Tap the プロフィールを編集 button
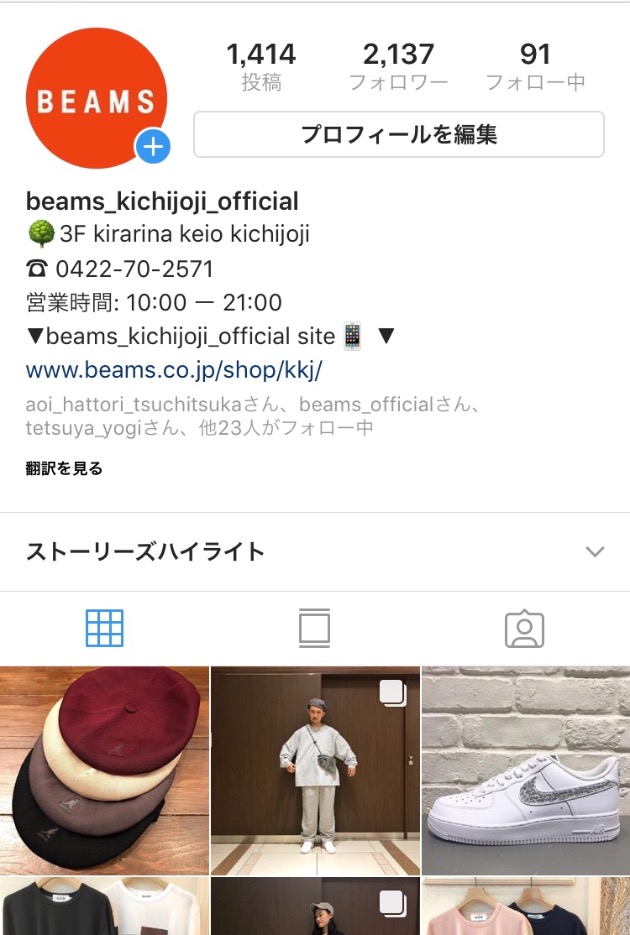Image resolution: width=630 pixels, height=935 pixels. (x=398, y=134)
